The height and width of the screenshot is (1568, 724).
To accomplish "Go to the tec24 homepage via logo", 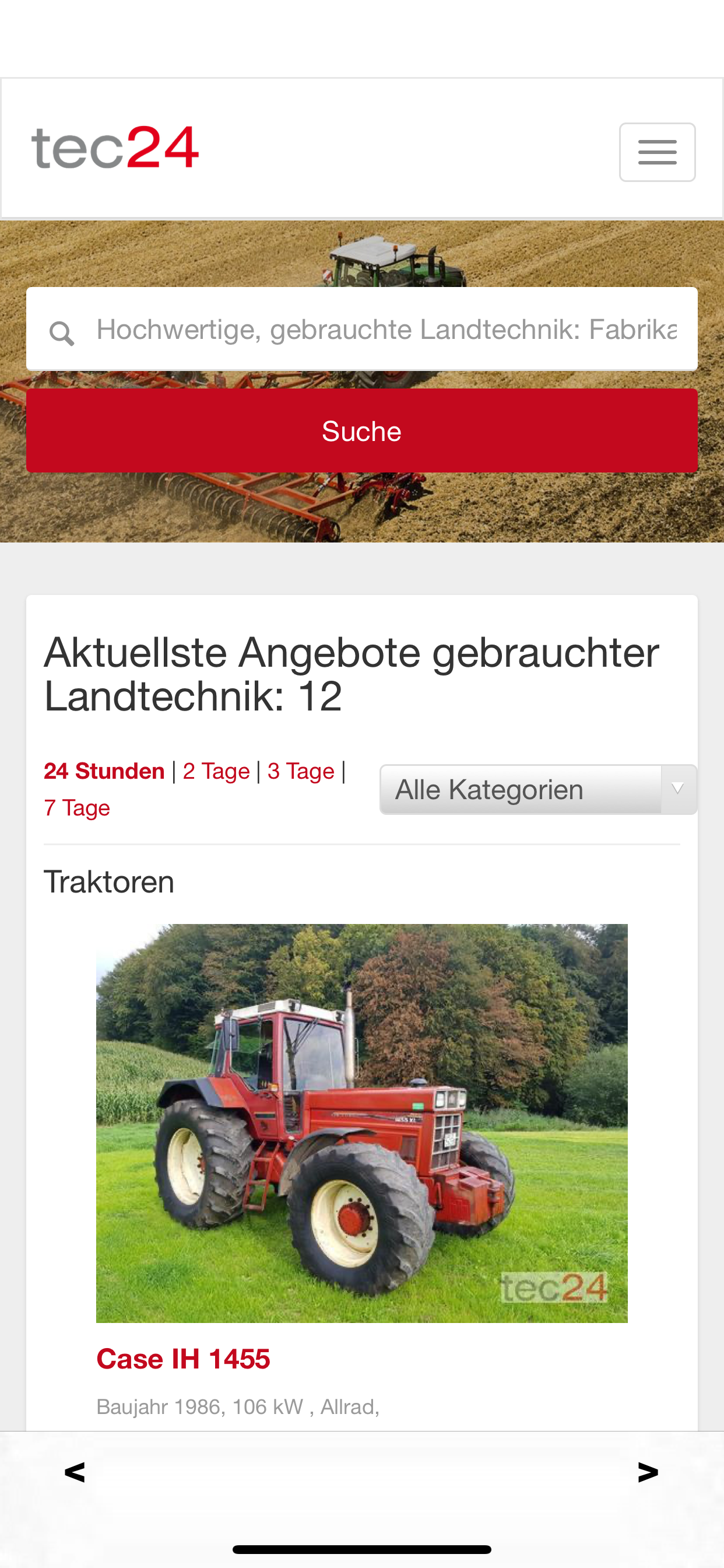I will pos(115,148).
